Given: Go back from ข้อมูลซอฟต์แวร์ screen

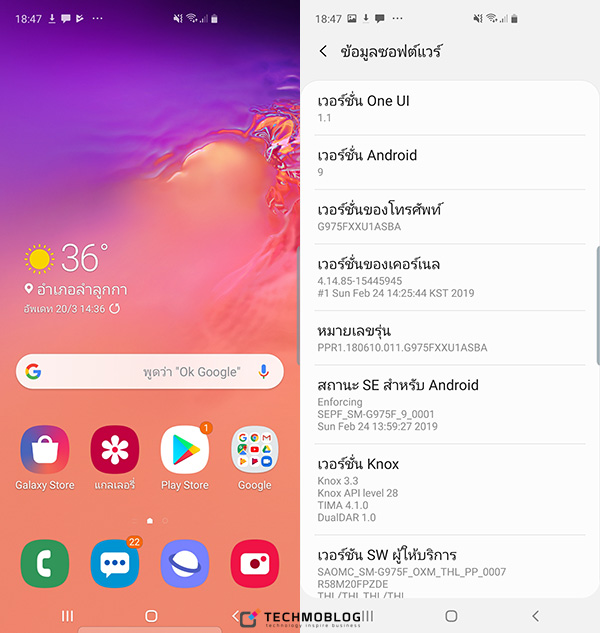Looking at the screenshot, I should coord(323,51).
